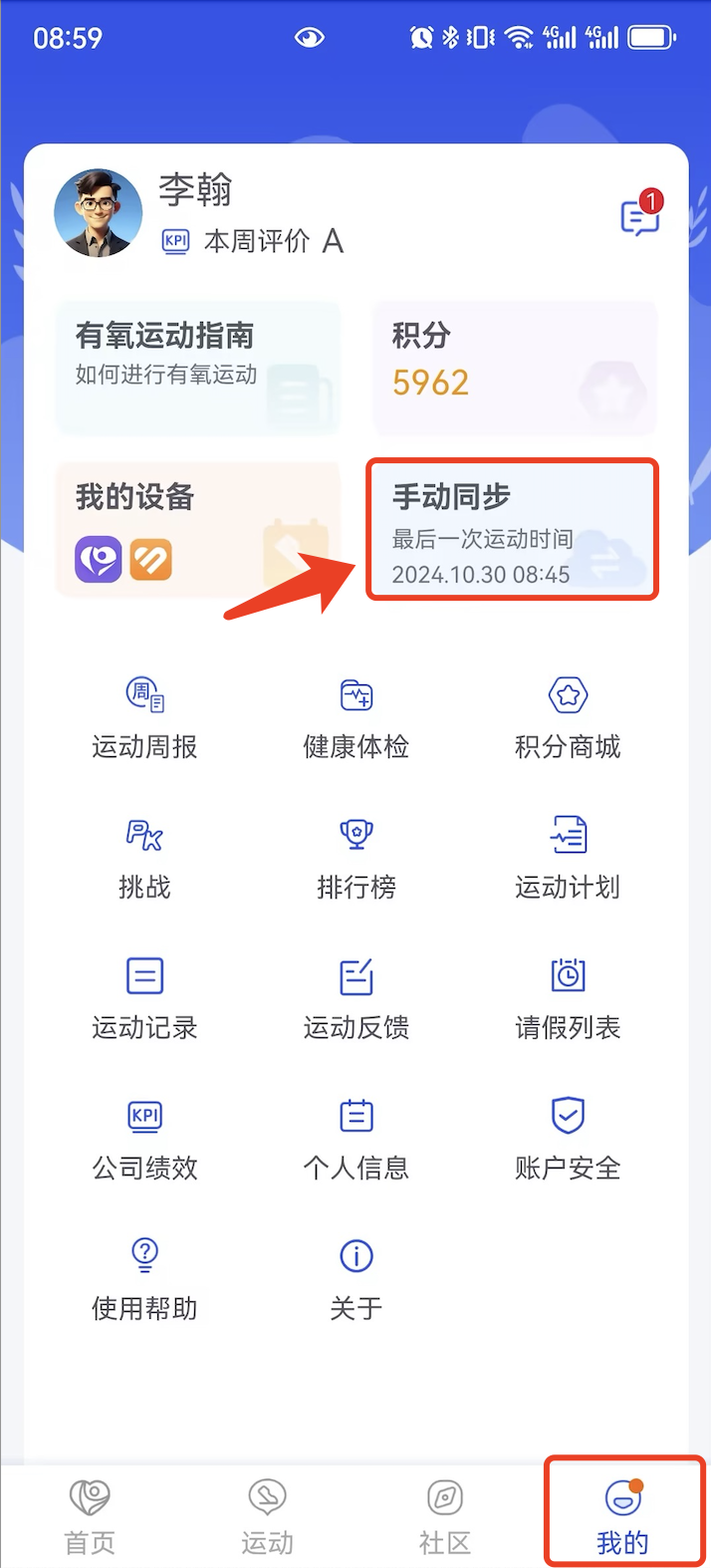View the 排行榜 leaderboard

click(355, 858)
